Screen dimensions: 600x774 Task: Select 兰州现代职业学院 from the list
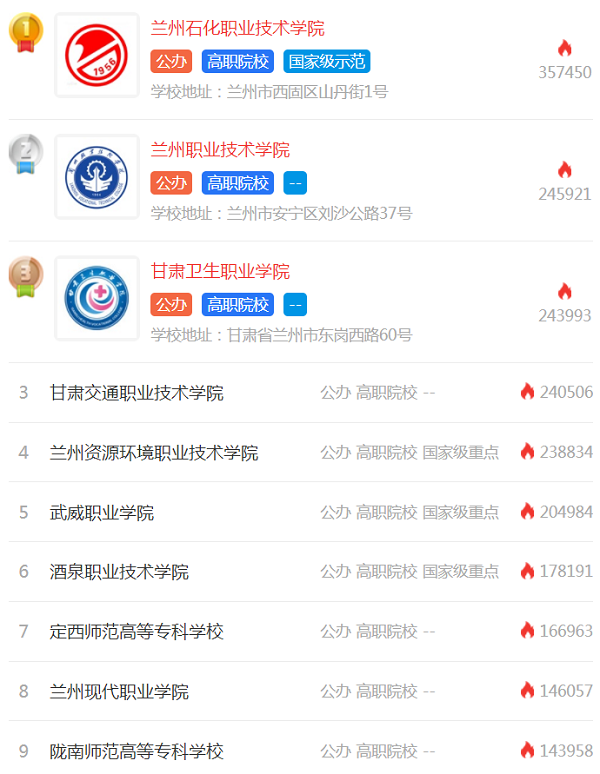[x=119, y=692]
